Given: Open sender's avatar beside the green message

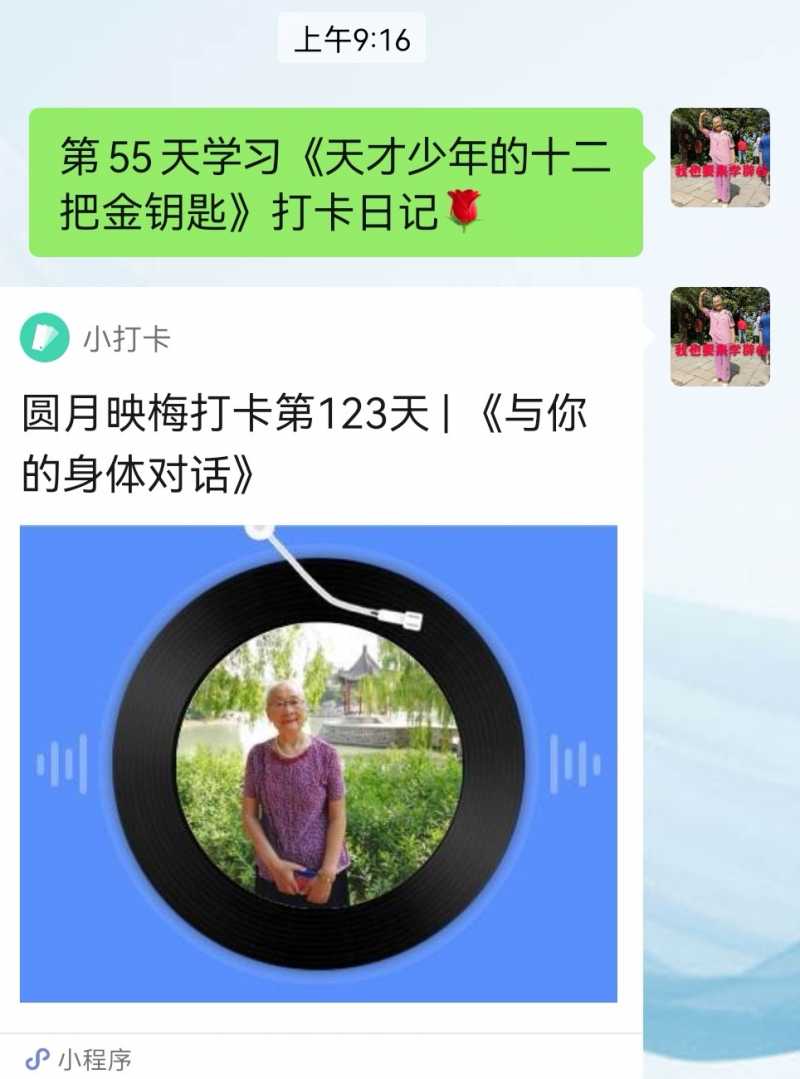Looking at the screenshot, I should coord(719,157).
